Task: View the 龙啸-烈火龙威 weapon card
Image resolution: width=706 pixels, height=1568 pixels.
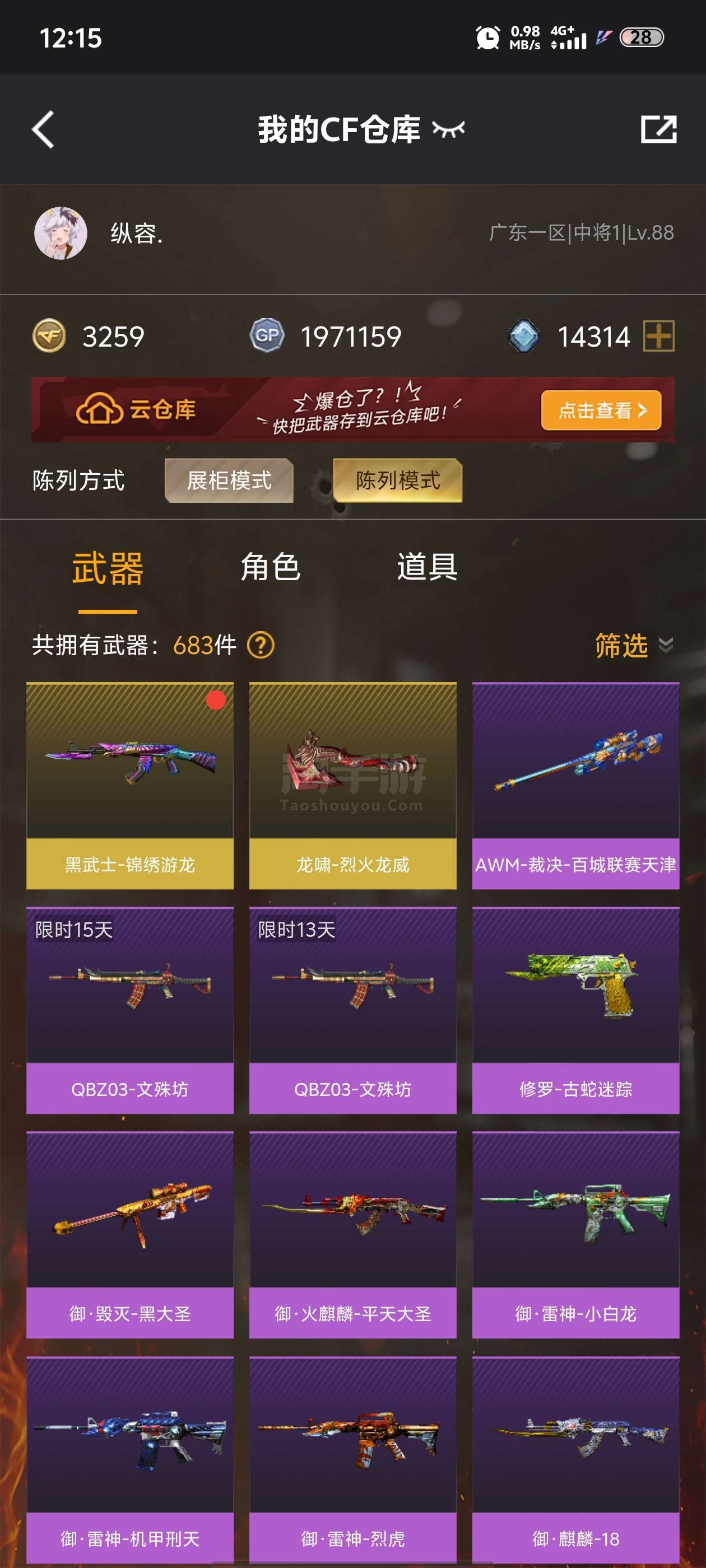Action: [x=352, y=786]
